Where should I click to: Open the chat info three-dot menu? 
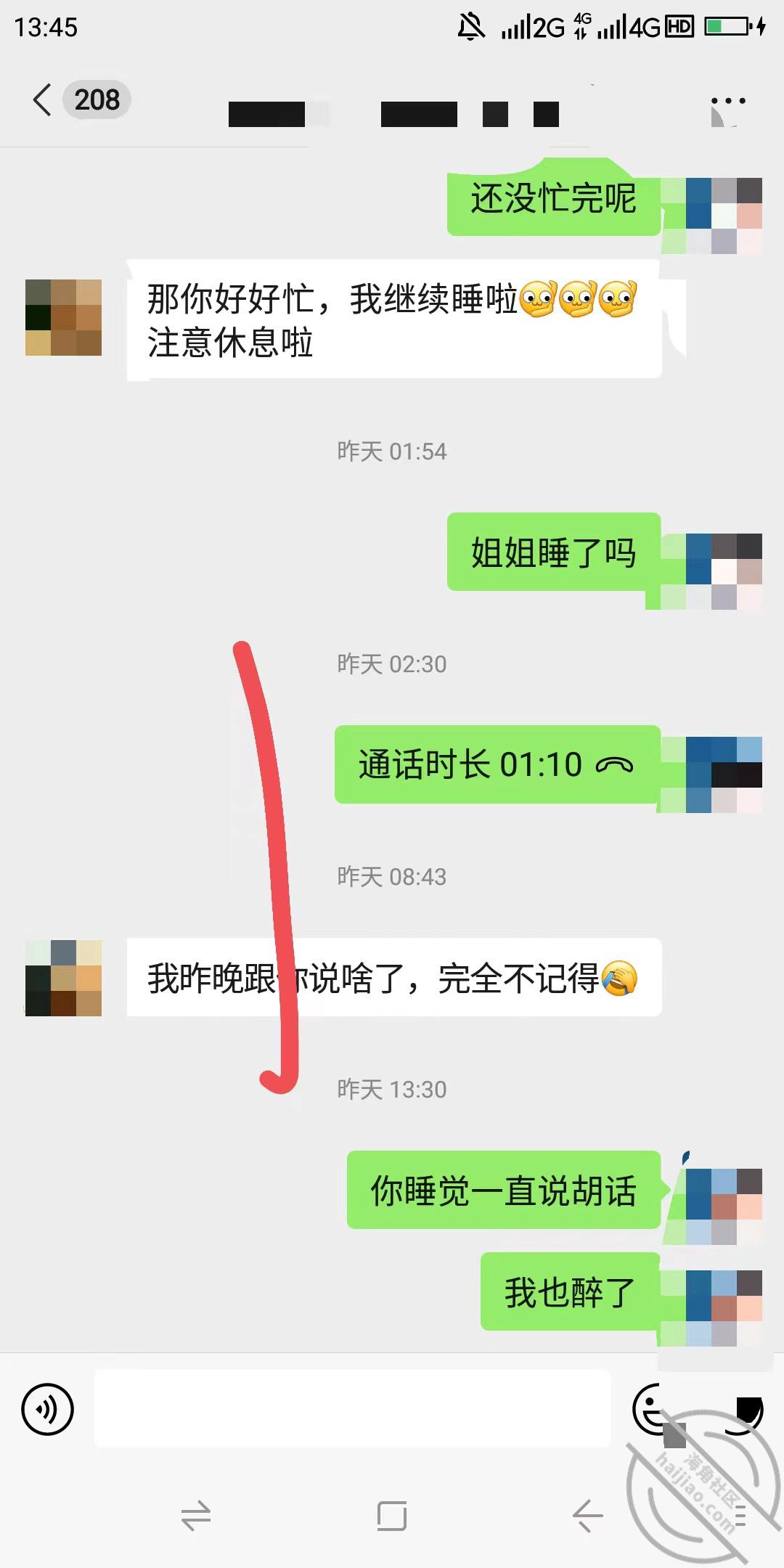tap(728, 101)
